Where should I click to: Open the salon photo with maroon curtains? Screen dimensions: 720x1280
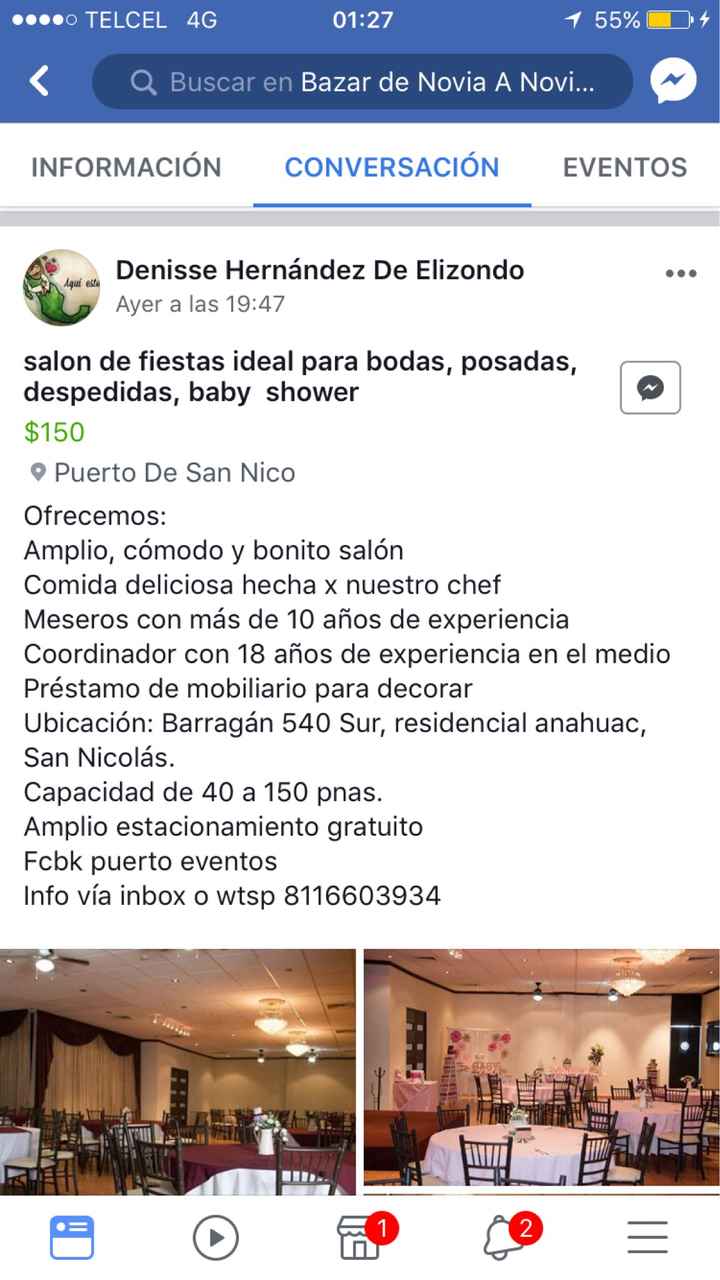point(178,1070)
